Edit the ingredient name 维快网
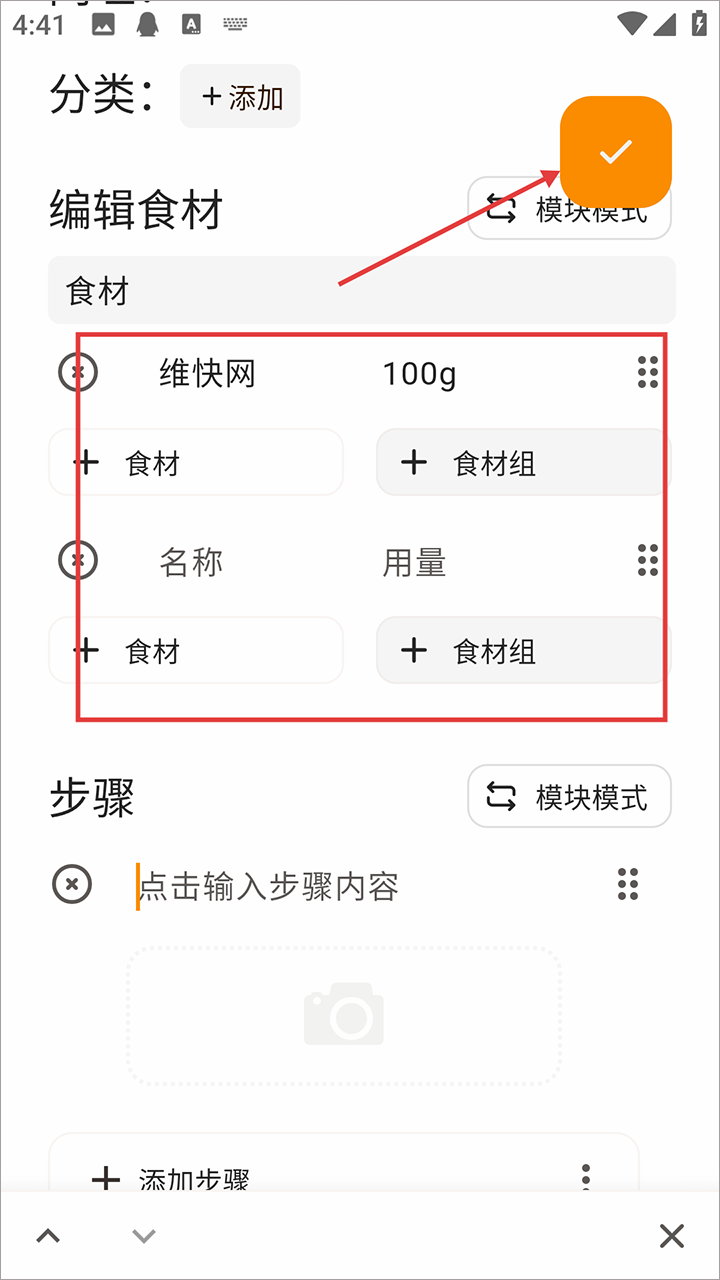 click(x=208, y=374)
